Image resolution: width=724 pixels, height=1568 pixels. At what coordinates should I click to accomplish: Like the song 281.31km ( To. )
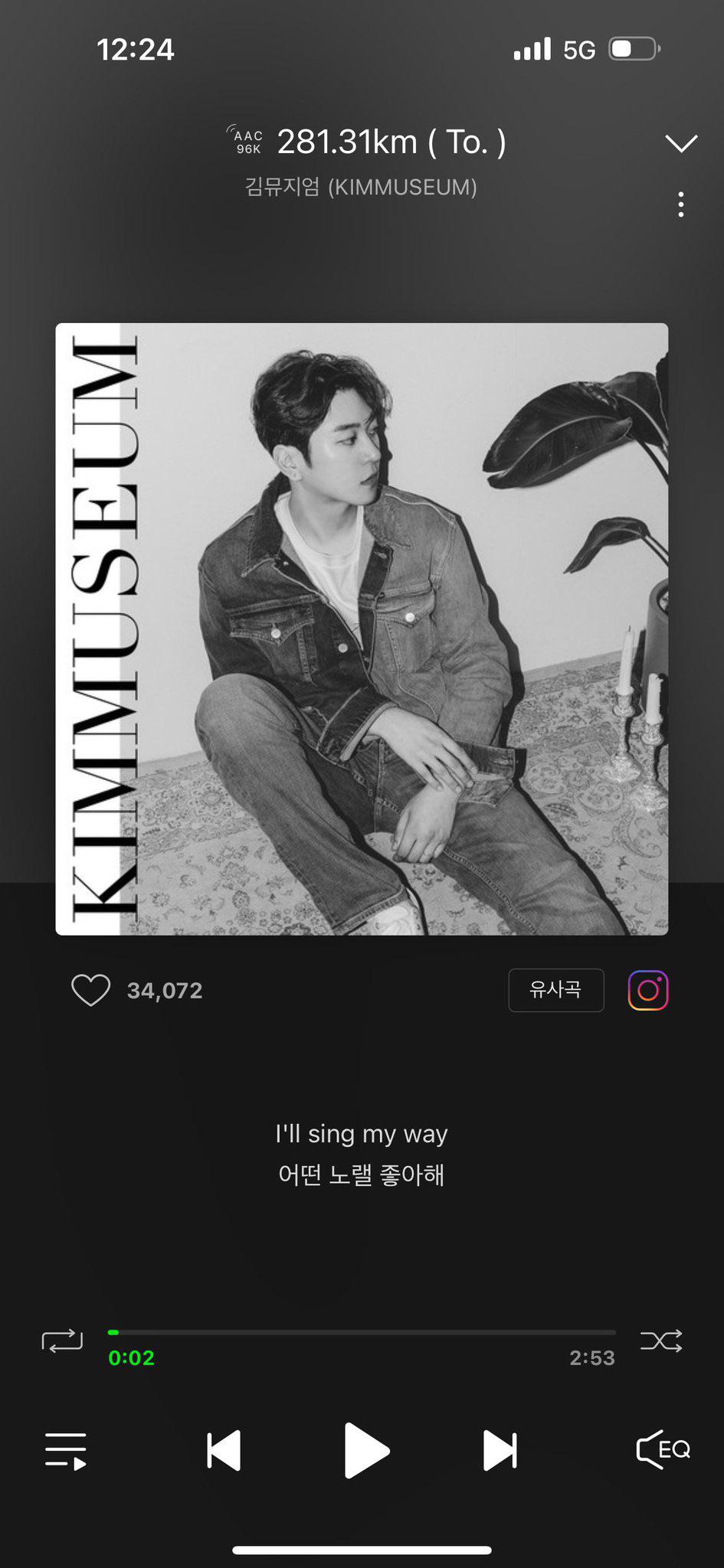click(91, 990)
